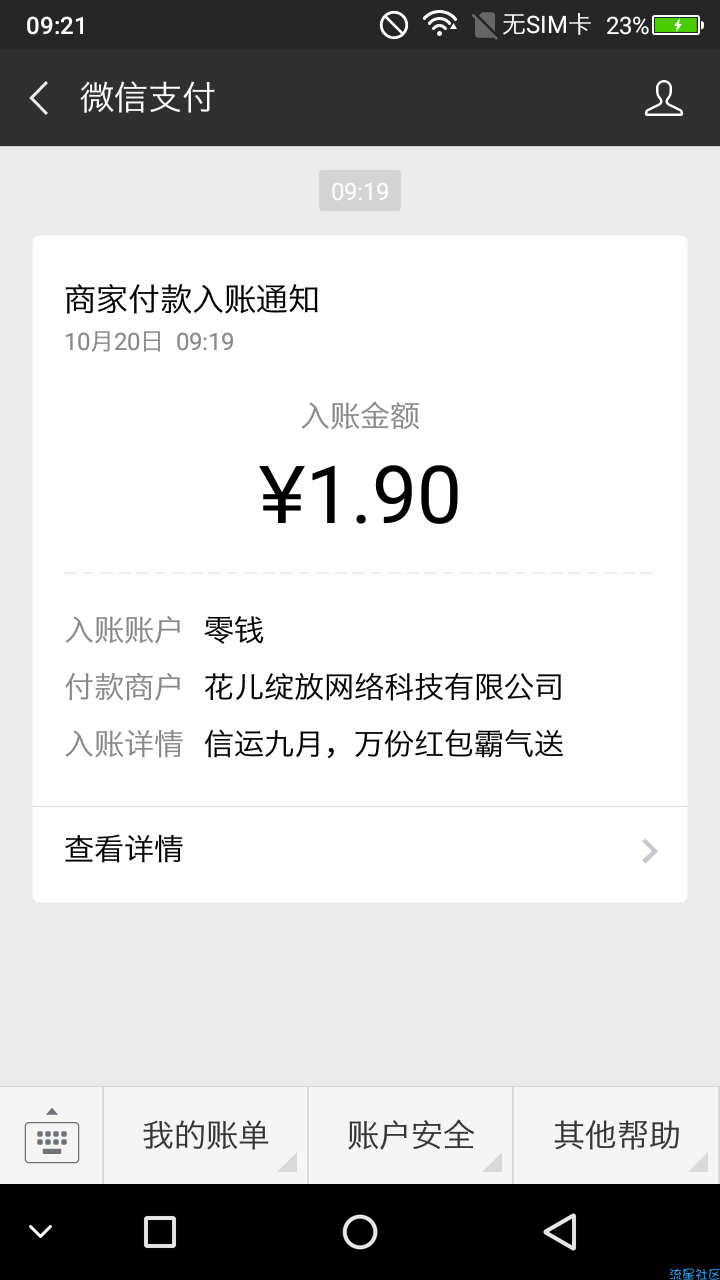Screen dimensions: 720x1280
Task: Switch to keyboard input mode
Action: (x=51, y=1136)
